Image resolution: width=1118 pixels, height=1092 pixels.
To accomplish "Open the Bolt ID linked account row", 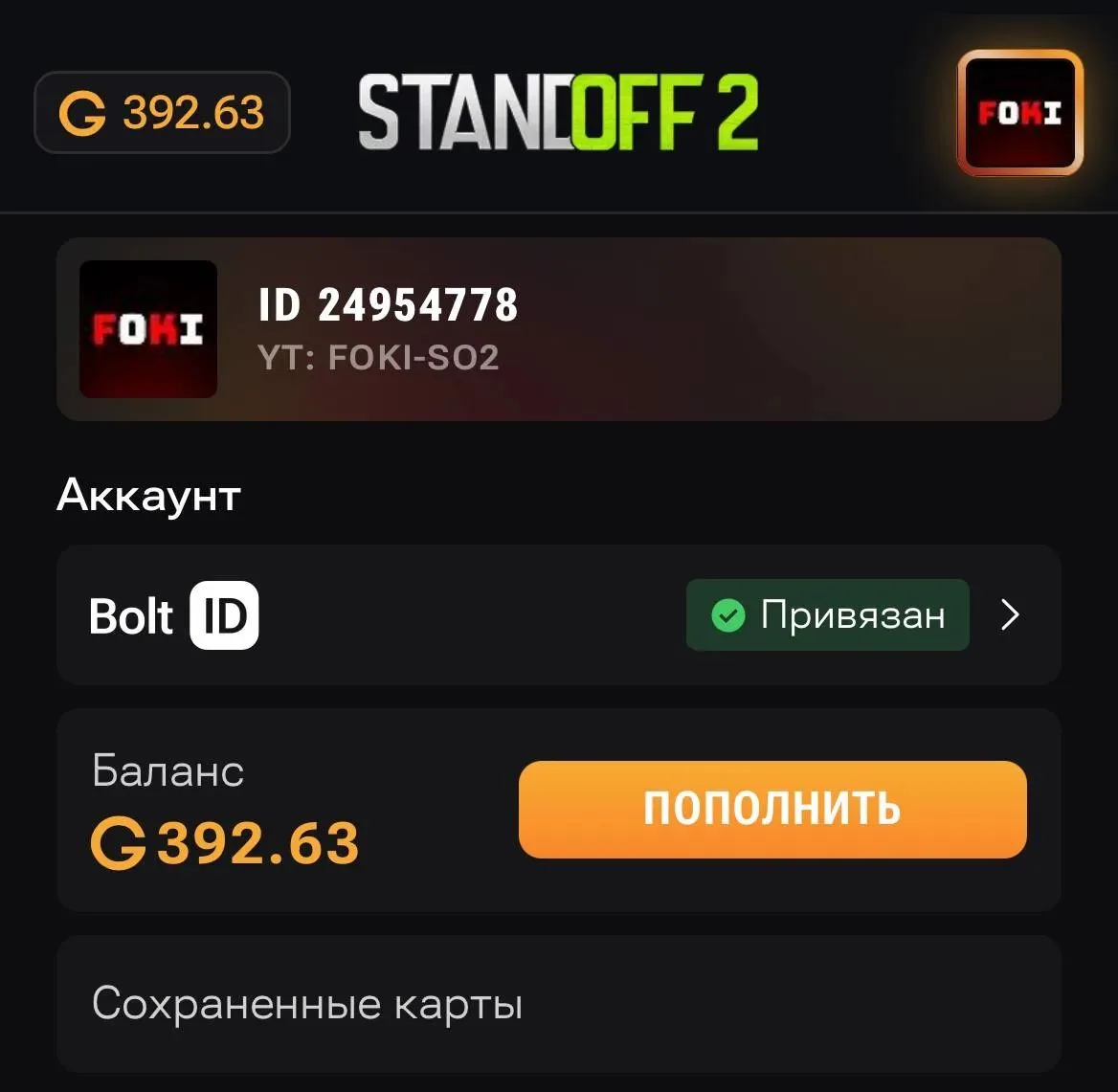I will click(x=558, y=615).
